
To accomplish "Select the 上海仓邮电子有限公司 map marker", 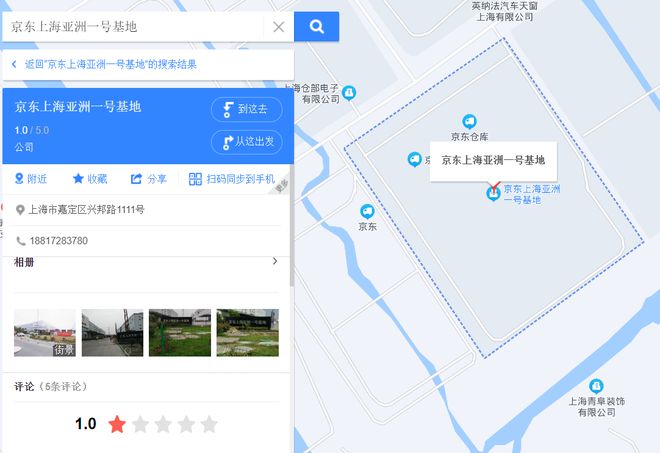I will [x=349, y=93].
